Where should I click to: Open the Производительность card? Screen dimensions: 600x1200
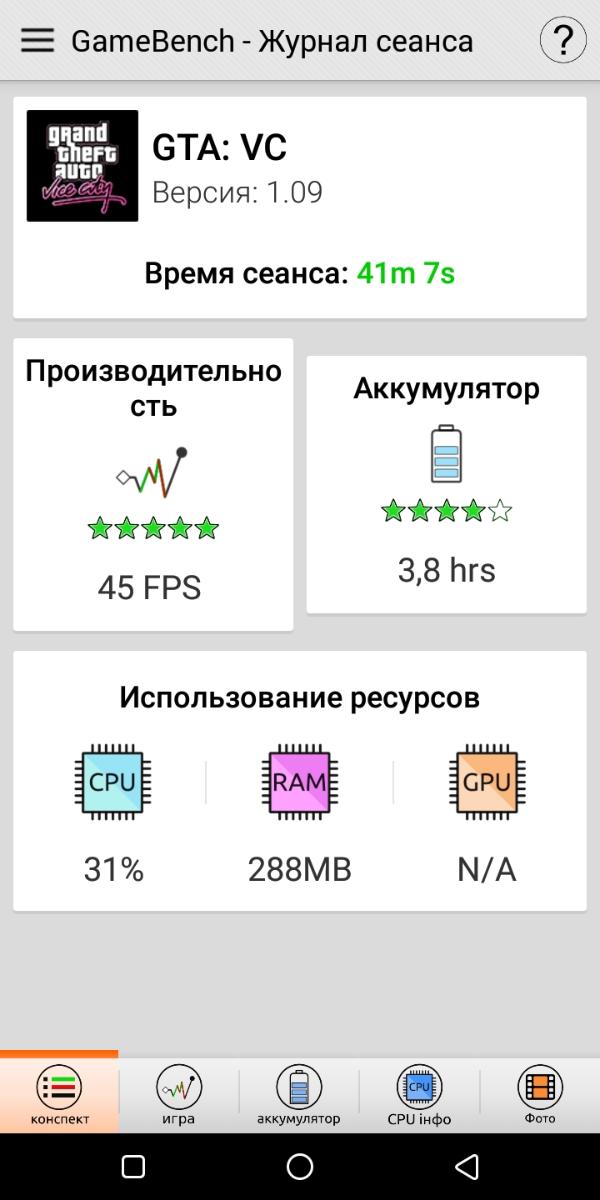[153, 484]
